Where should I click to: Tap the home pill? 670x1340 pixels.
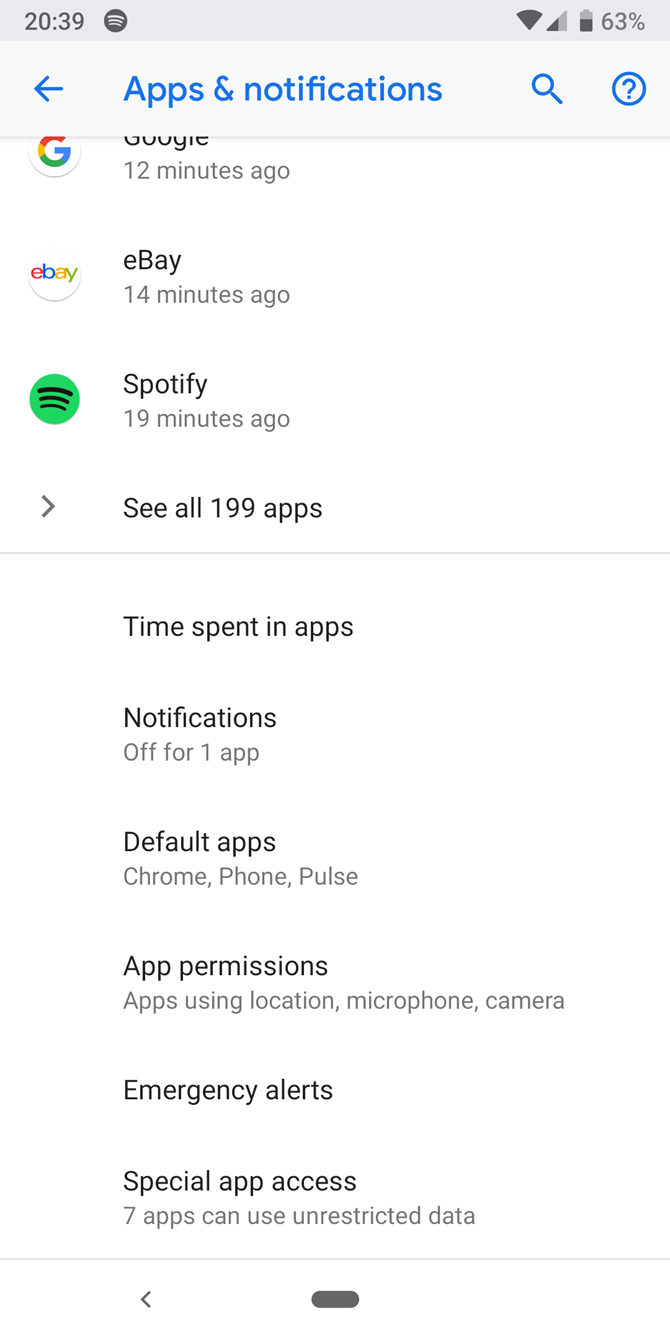tap(335, 1299)
